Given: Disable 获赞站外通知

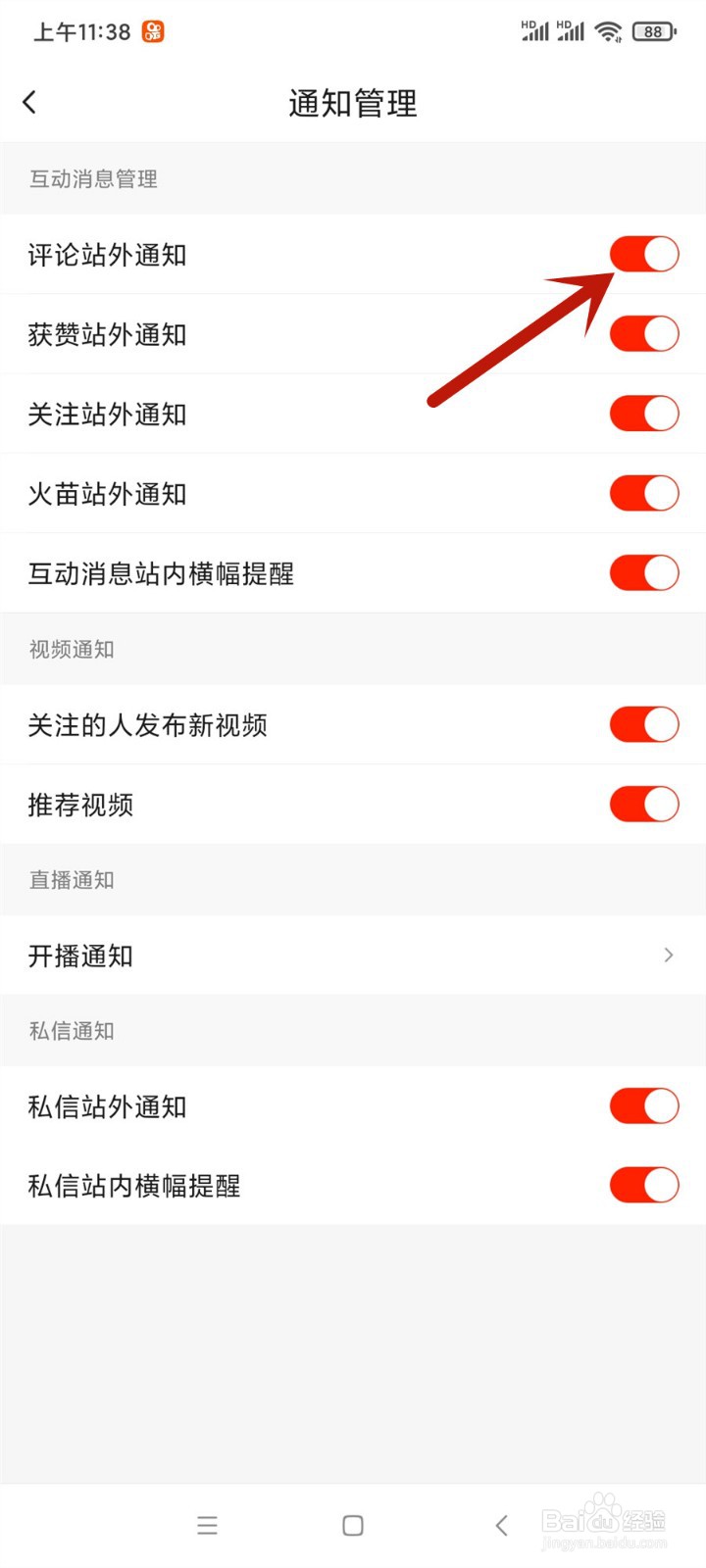Looking at the screenshot, I should coord(644,334).
